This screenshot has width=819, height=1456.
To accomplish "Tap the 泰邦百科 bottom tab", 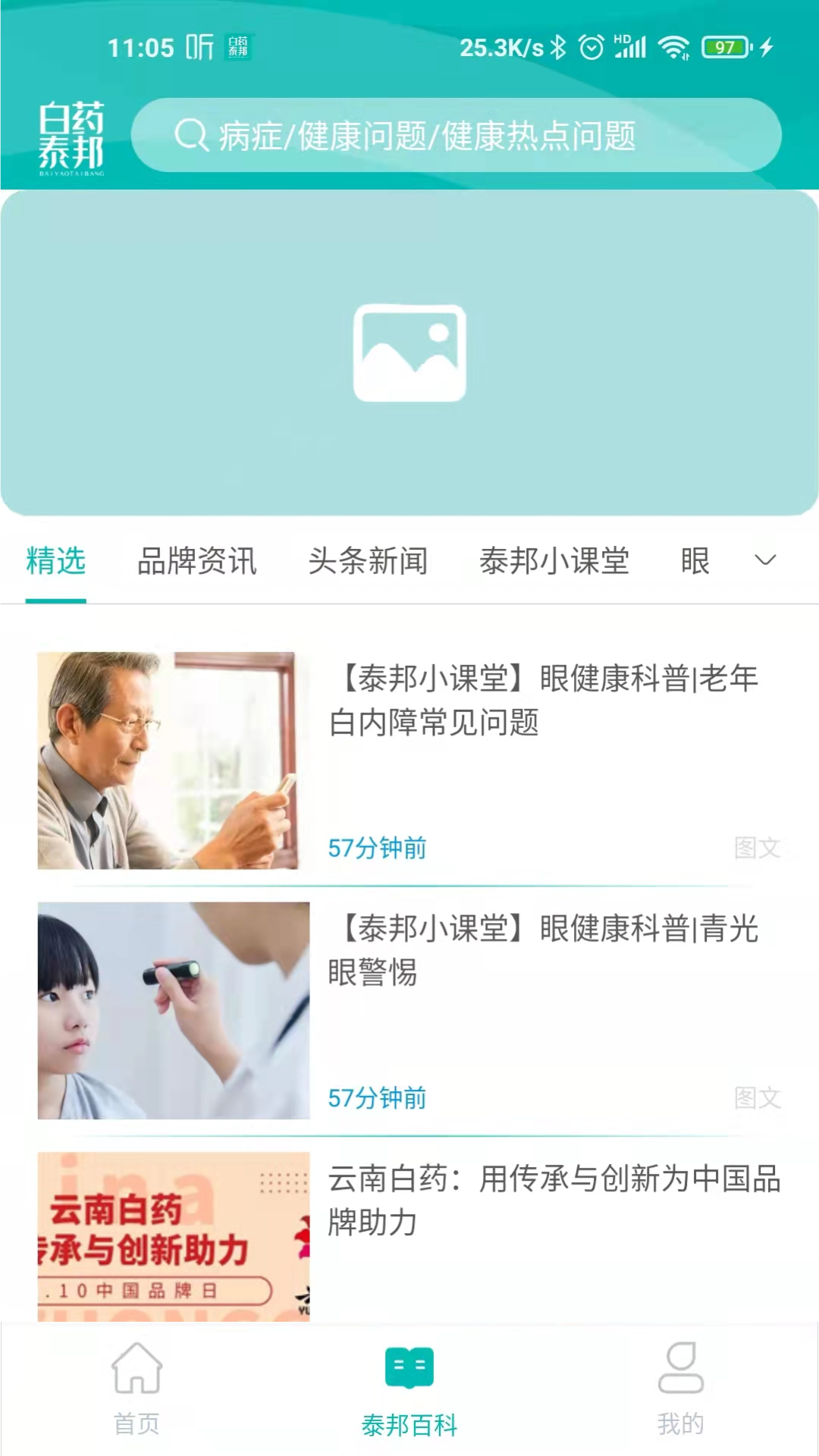I will point(409,1389).
